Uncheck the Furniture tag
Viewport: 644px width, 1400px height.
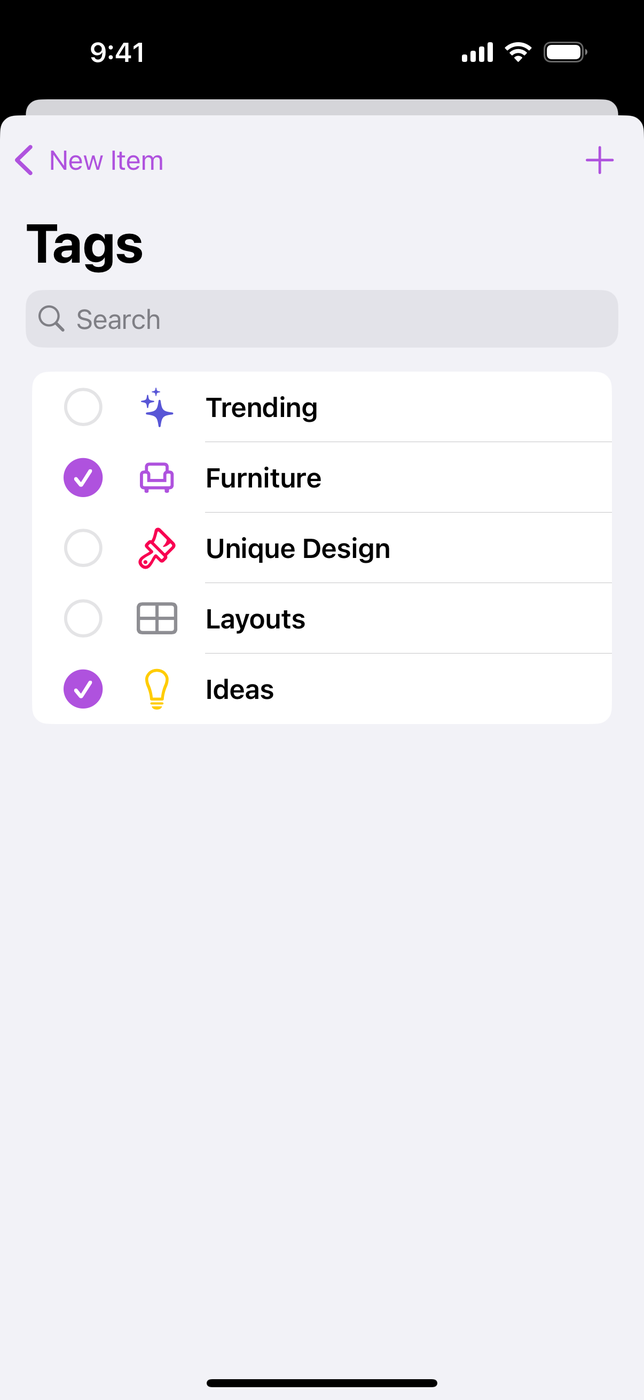point(322,478)
